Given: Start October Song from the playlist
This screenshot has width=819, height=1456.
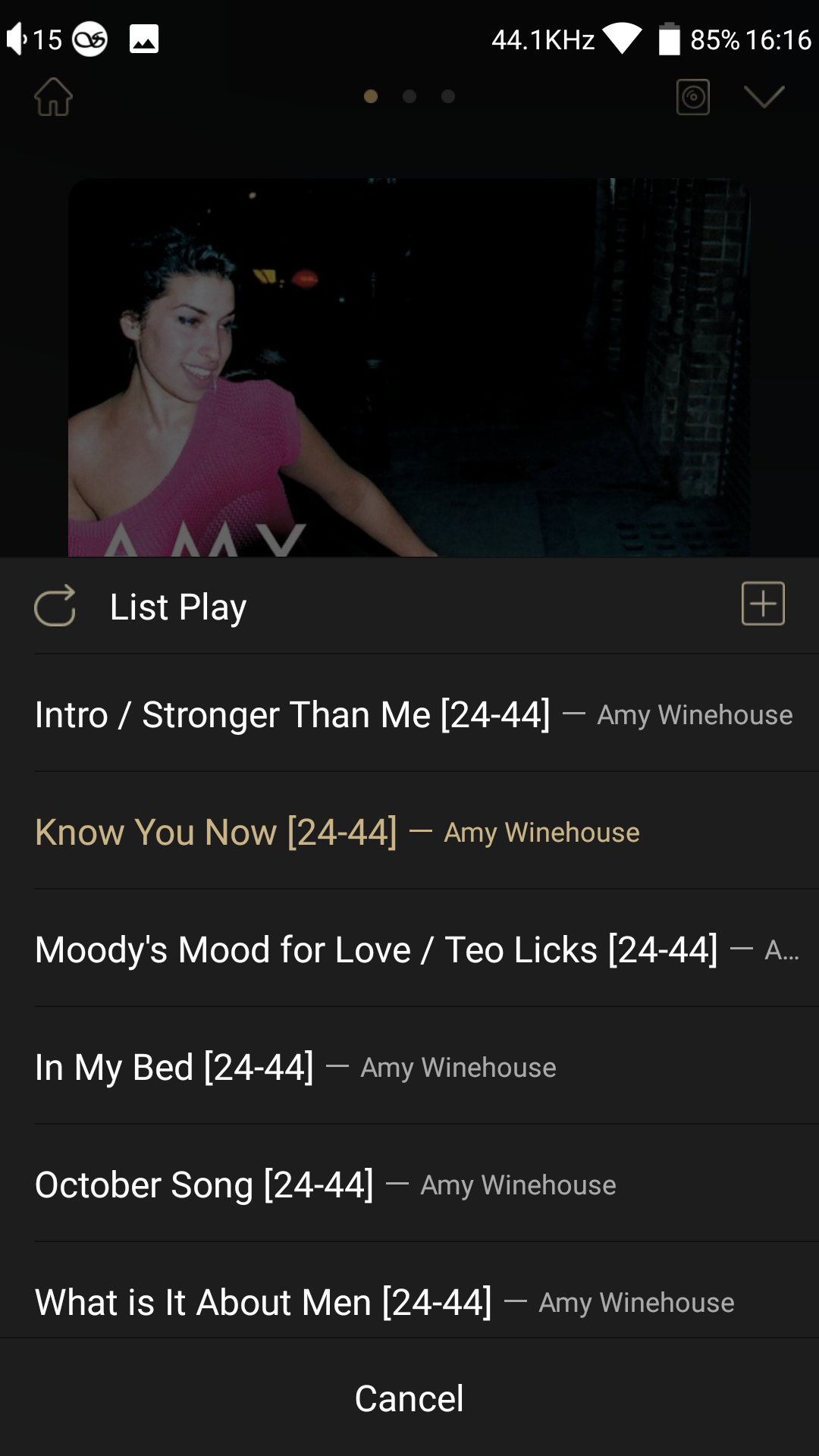Looking at the screenshot, I should pyautogui.click(x=204, y=1185).
